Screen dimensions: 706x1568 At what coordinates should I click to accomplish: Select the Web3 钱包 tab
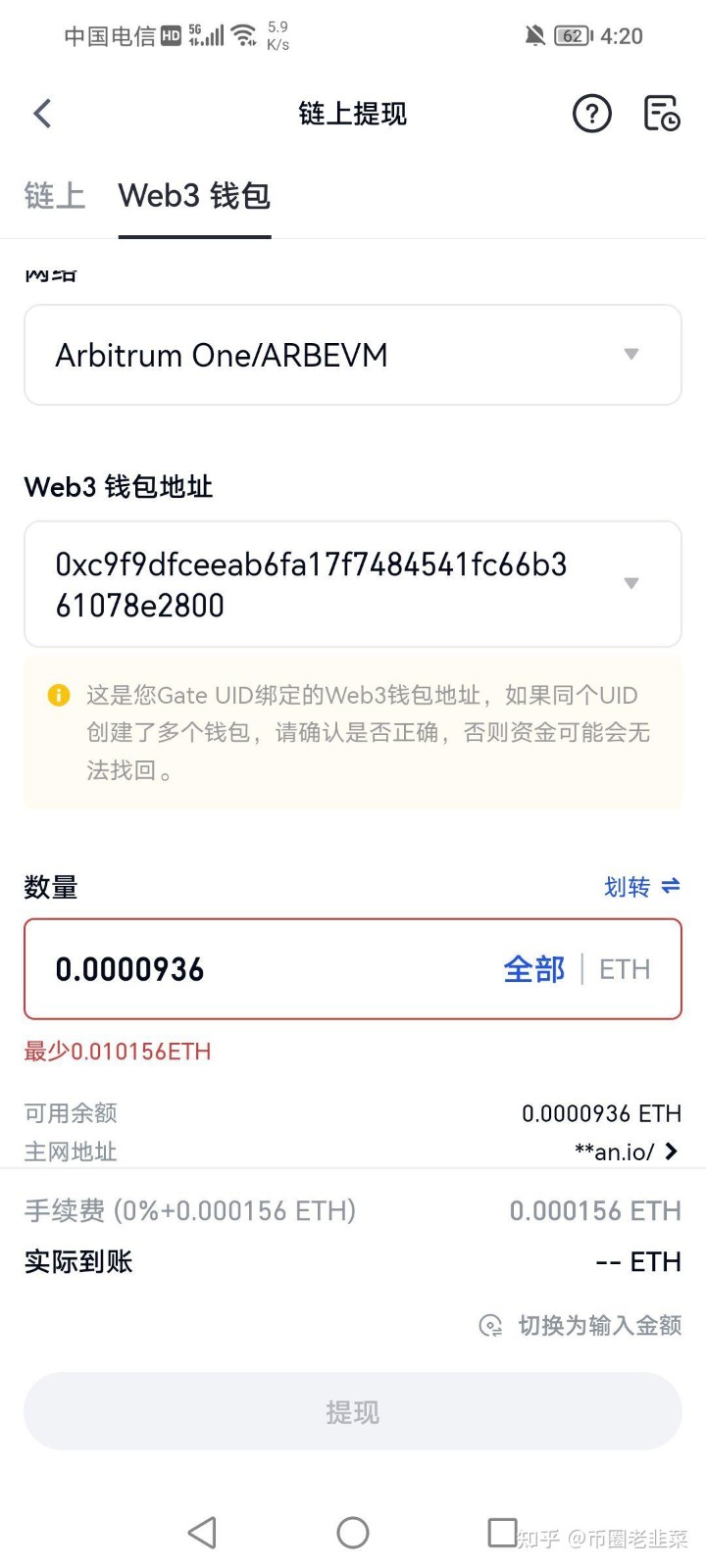click(x=194, y=196)
